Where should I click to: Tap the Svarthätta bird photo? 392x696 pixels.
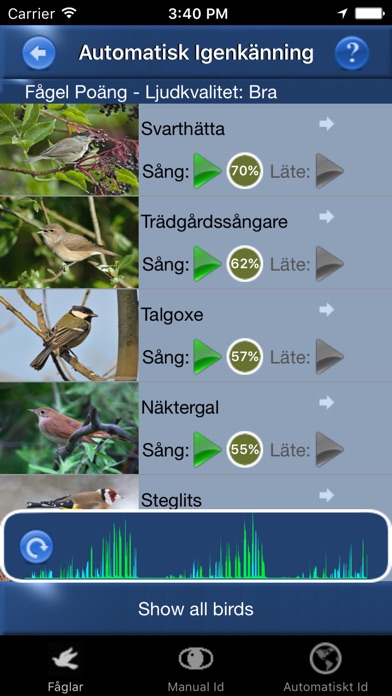coord(69,150)
